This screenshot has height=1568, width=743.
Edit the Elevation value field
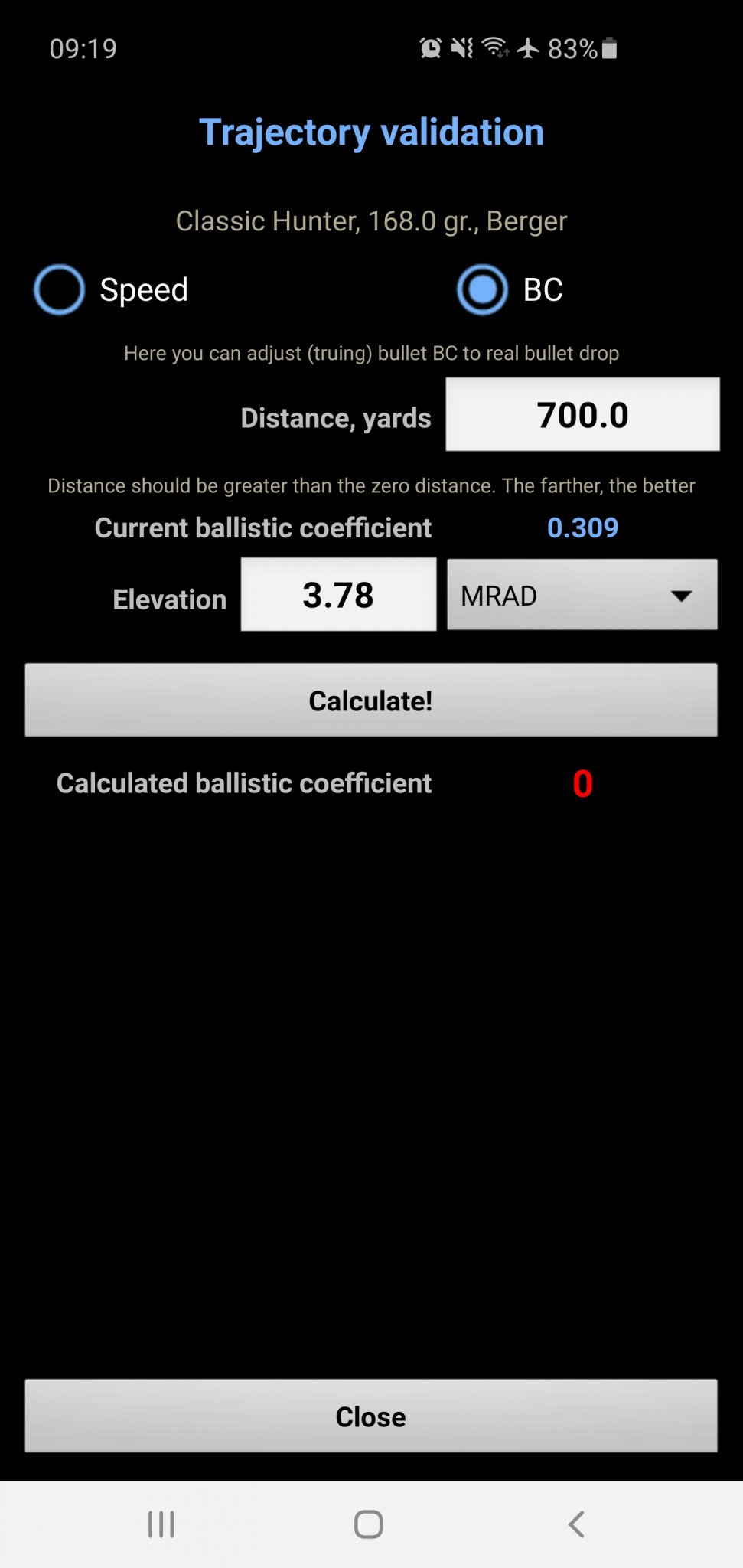click(x=338, y=595)
